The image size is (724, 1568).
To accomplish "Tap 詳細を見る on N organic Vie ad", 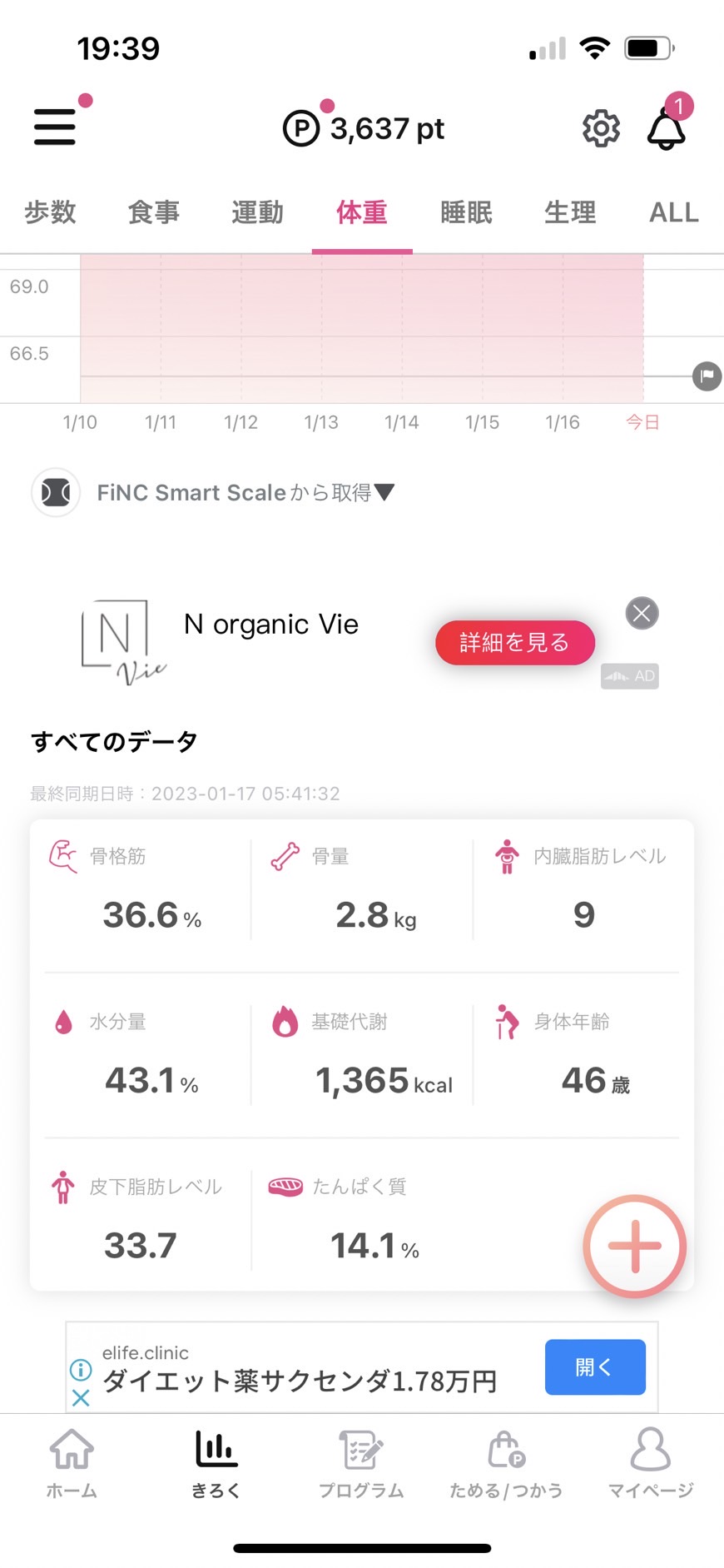I will point(515,642).
